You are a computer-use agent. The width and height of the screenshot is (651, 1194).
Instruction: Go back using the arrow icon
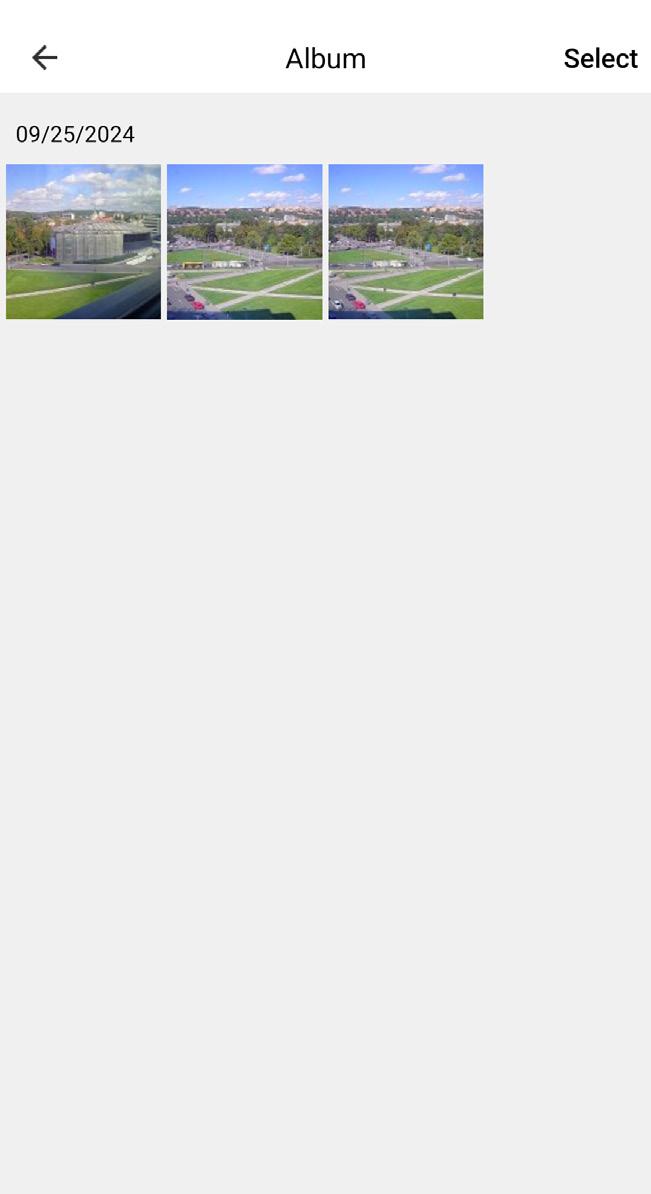(45, 58)
